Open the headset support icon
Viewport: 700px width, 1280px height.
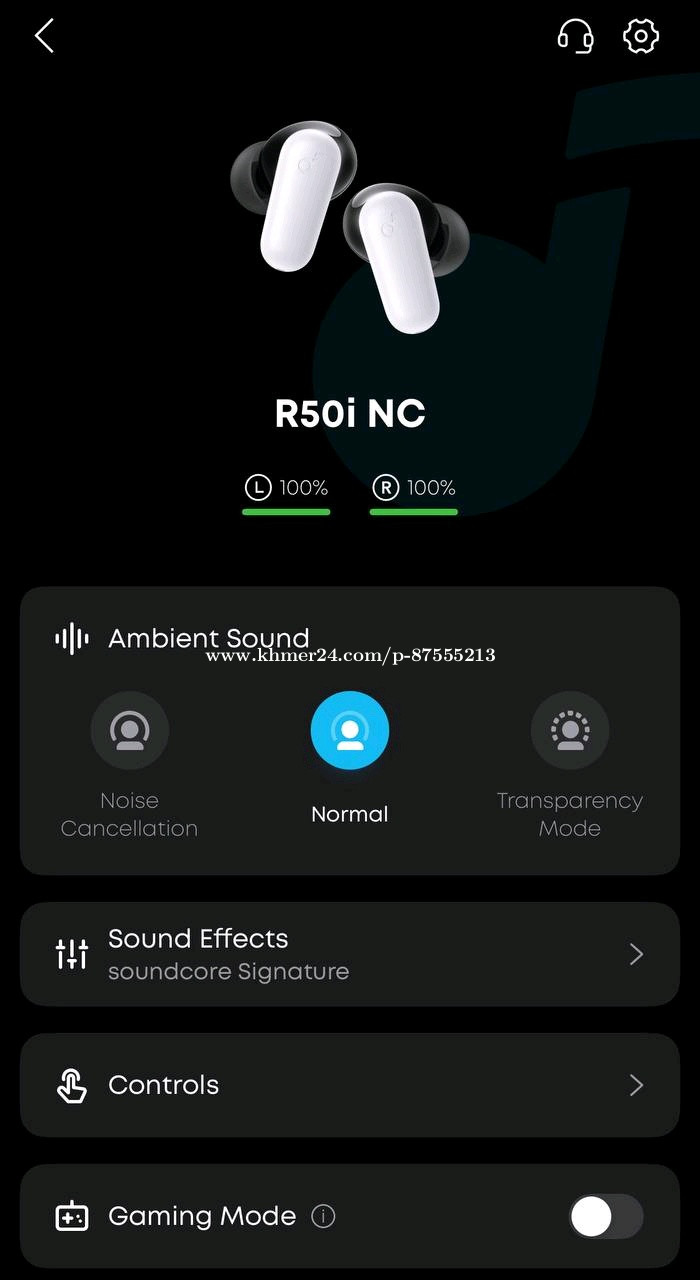click(575, 37)
